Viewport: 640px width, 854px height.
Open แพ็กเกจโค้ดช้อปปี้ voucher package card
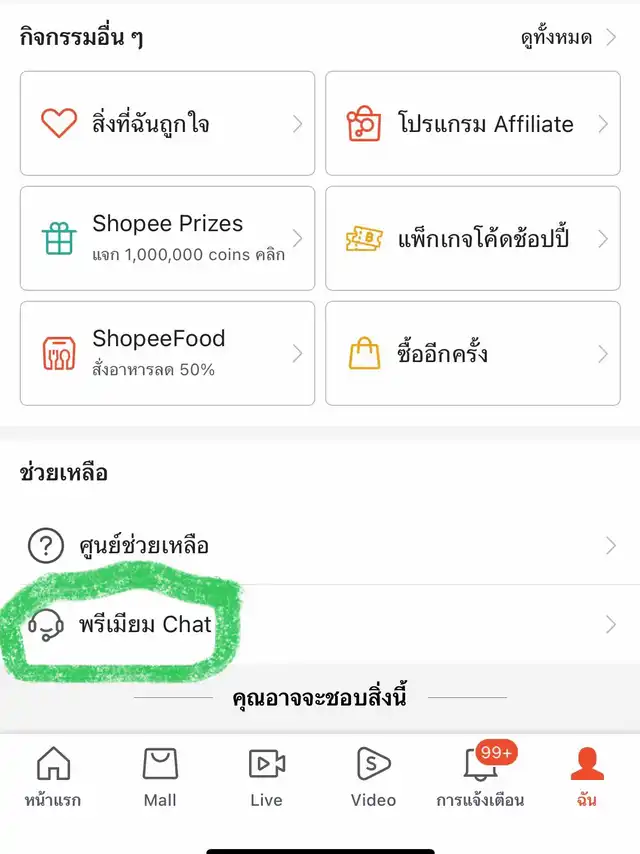(472, 238)
